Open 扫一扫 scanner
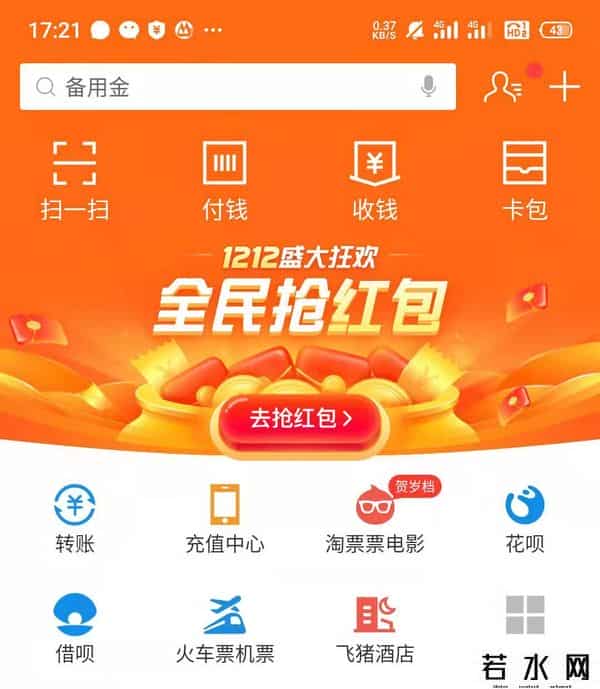This screenshot has width=600, height=689. [75, 178]
